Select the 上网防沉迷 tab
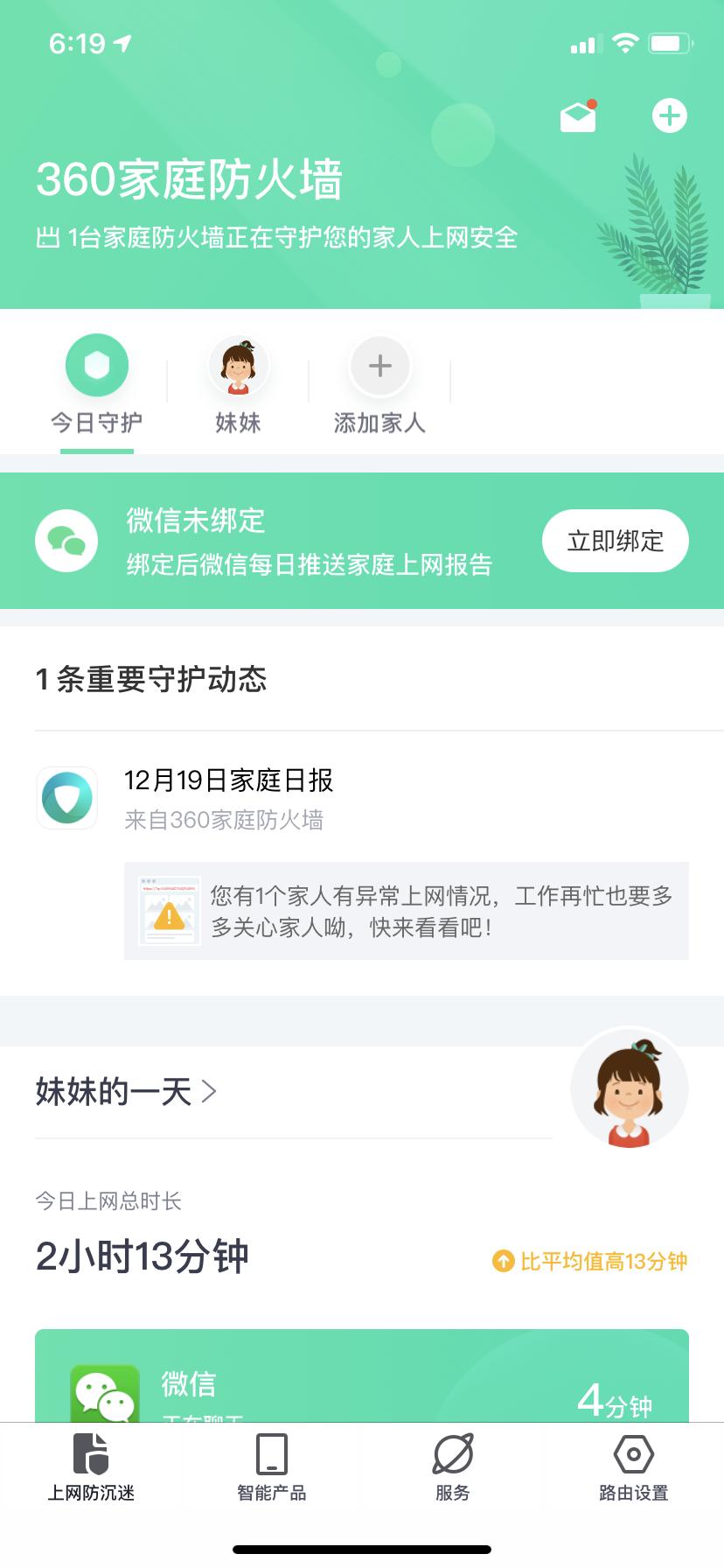 click(x=90, y=1468)
